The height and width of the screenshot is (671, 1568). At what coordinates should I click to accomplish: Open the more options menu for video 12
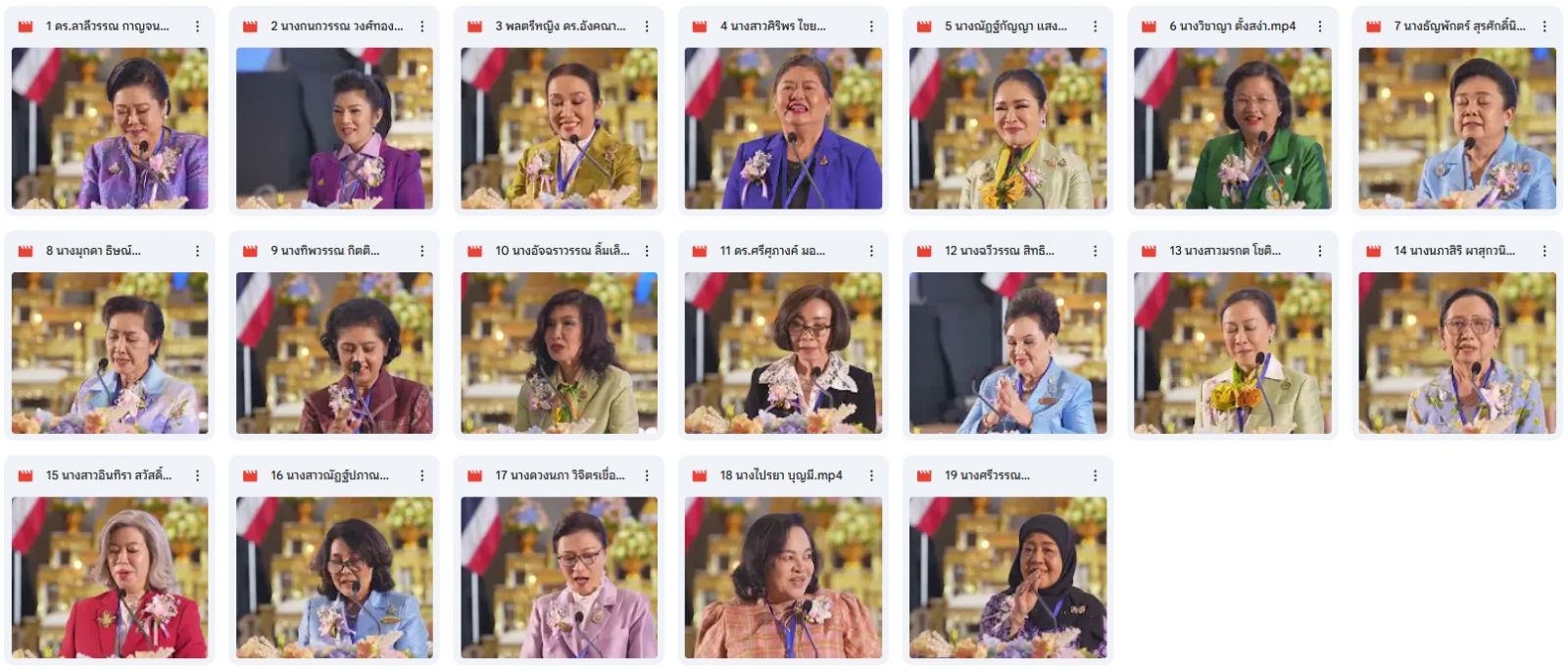(1096, 251)
